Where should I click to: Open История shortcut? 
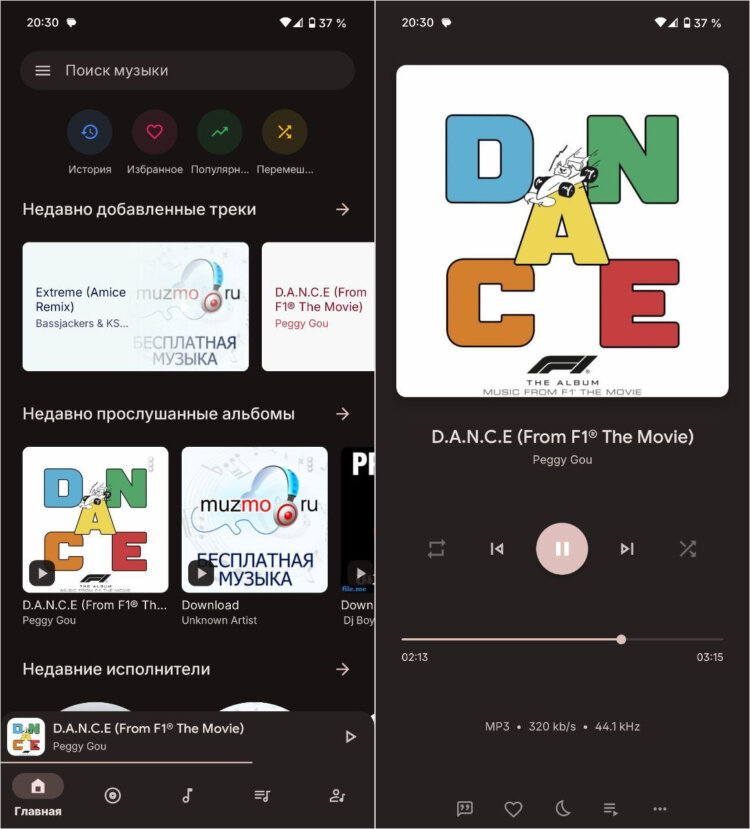click(90, 132)
